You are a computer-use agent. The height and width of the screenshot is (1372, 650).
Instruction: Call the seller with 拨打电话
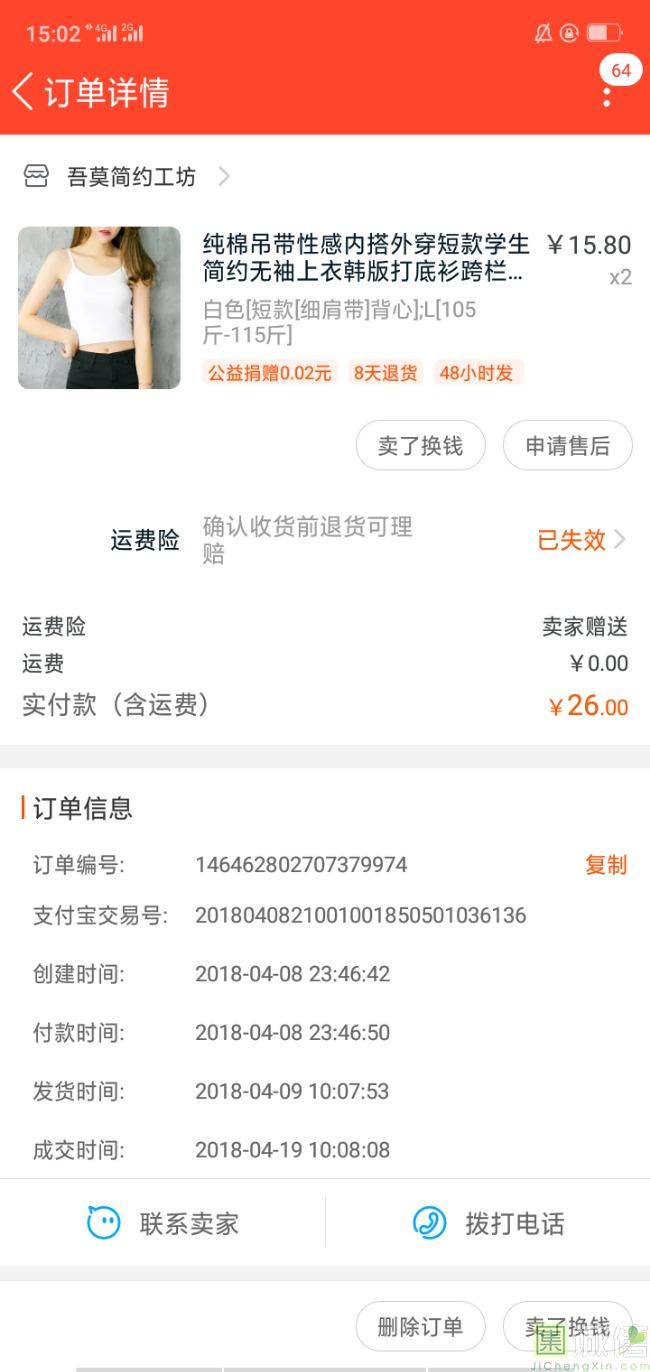point(488,1223)
